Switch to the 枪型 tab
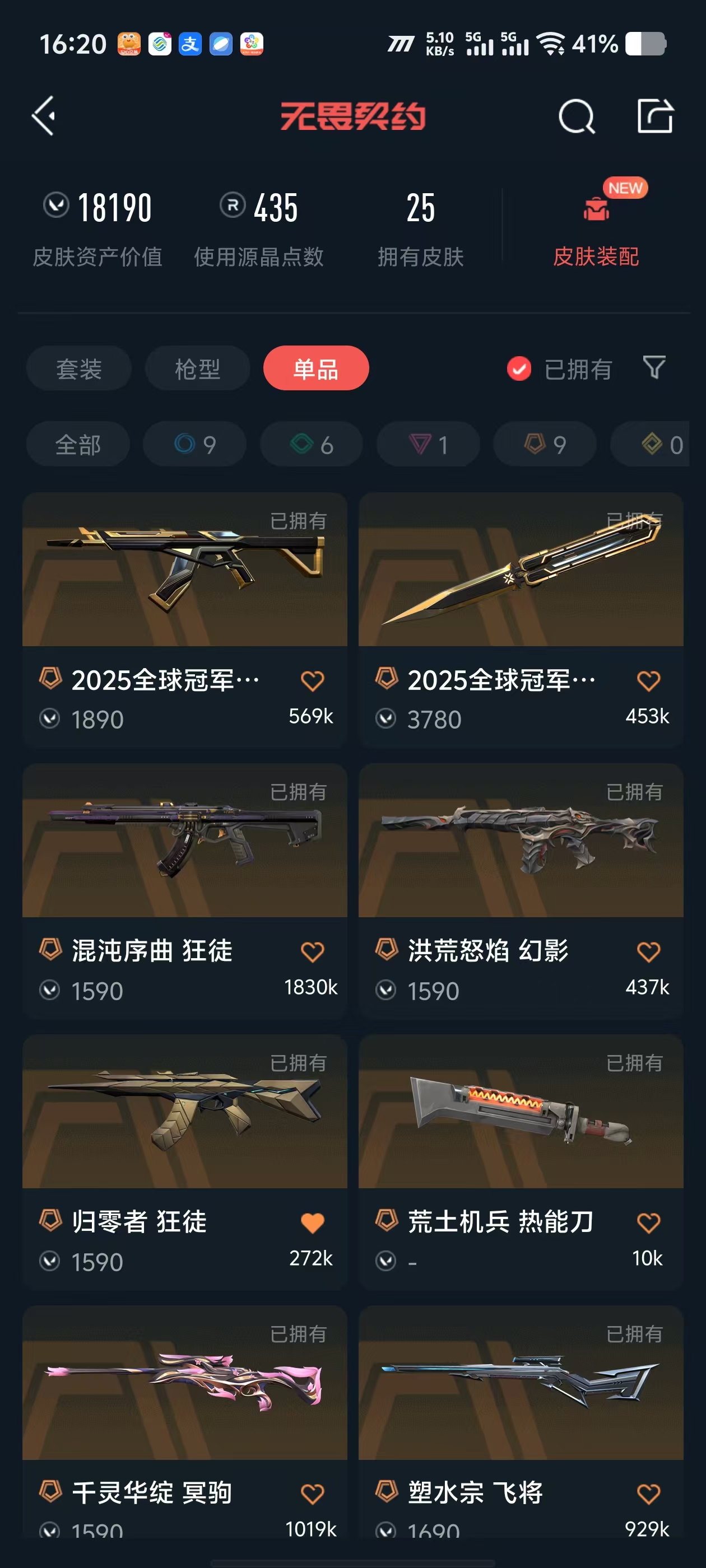706x1568 pixels. (x=197, y=368)
